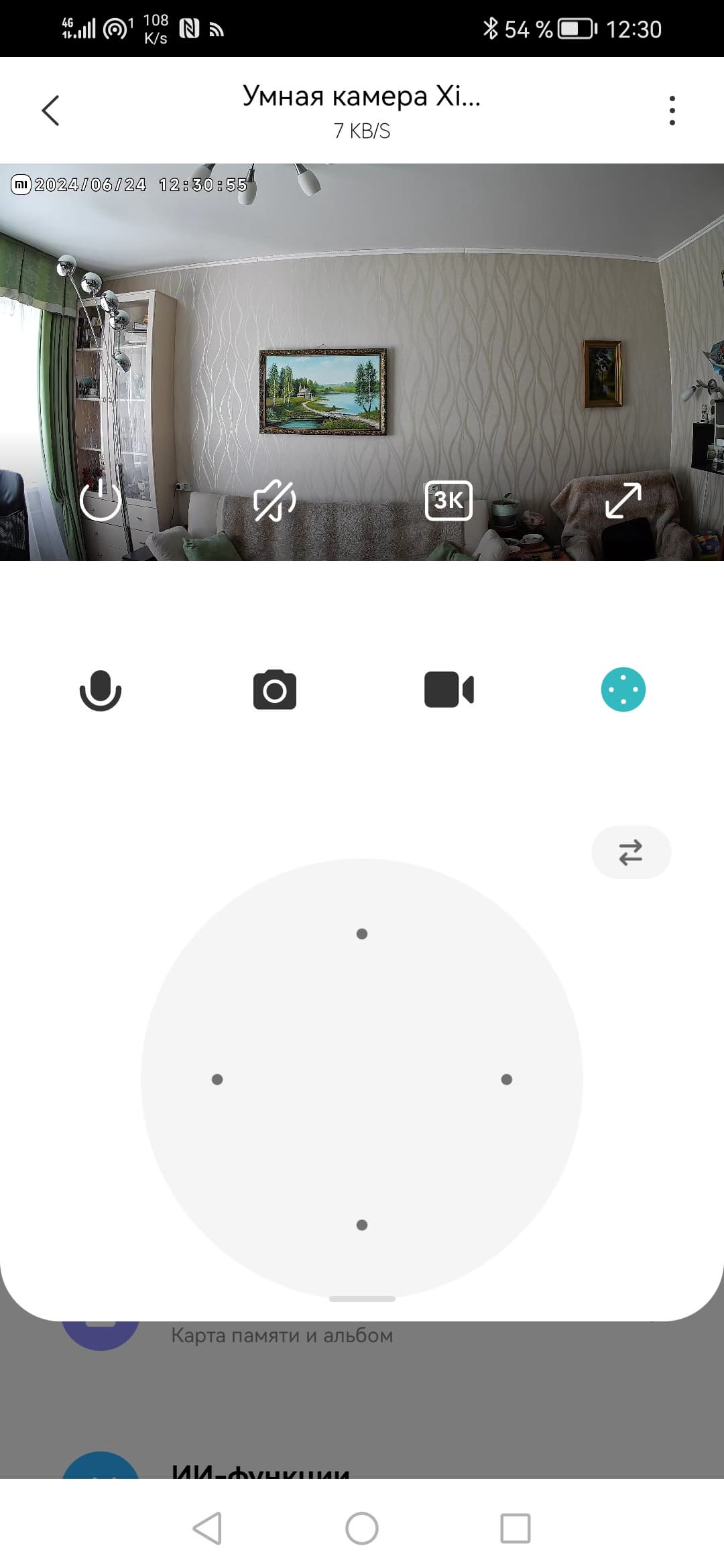Image resolution: width=724 pixels, height=1568 pixels.
Task: Rotate camera right using right dot
Action: [x=507, y=1079]
